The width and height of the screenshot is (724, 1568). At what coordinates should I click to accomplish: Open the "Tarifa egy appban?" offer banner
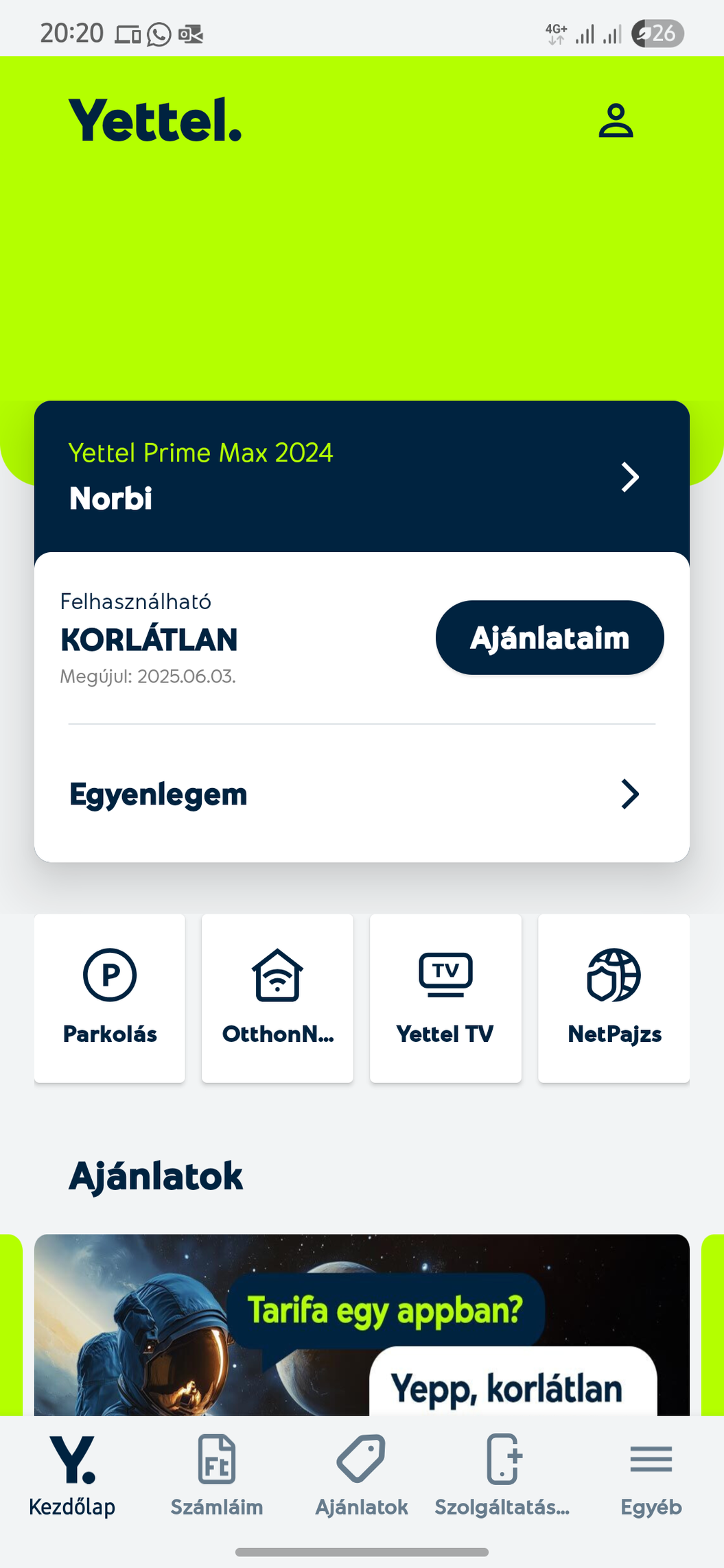tap(362, 1325)
